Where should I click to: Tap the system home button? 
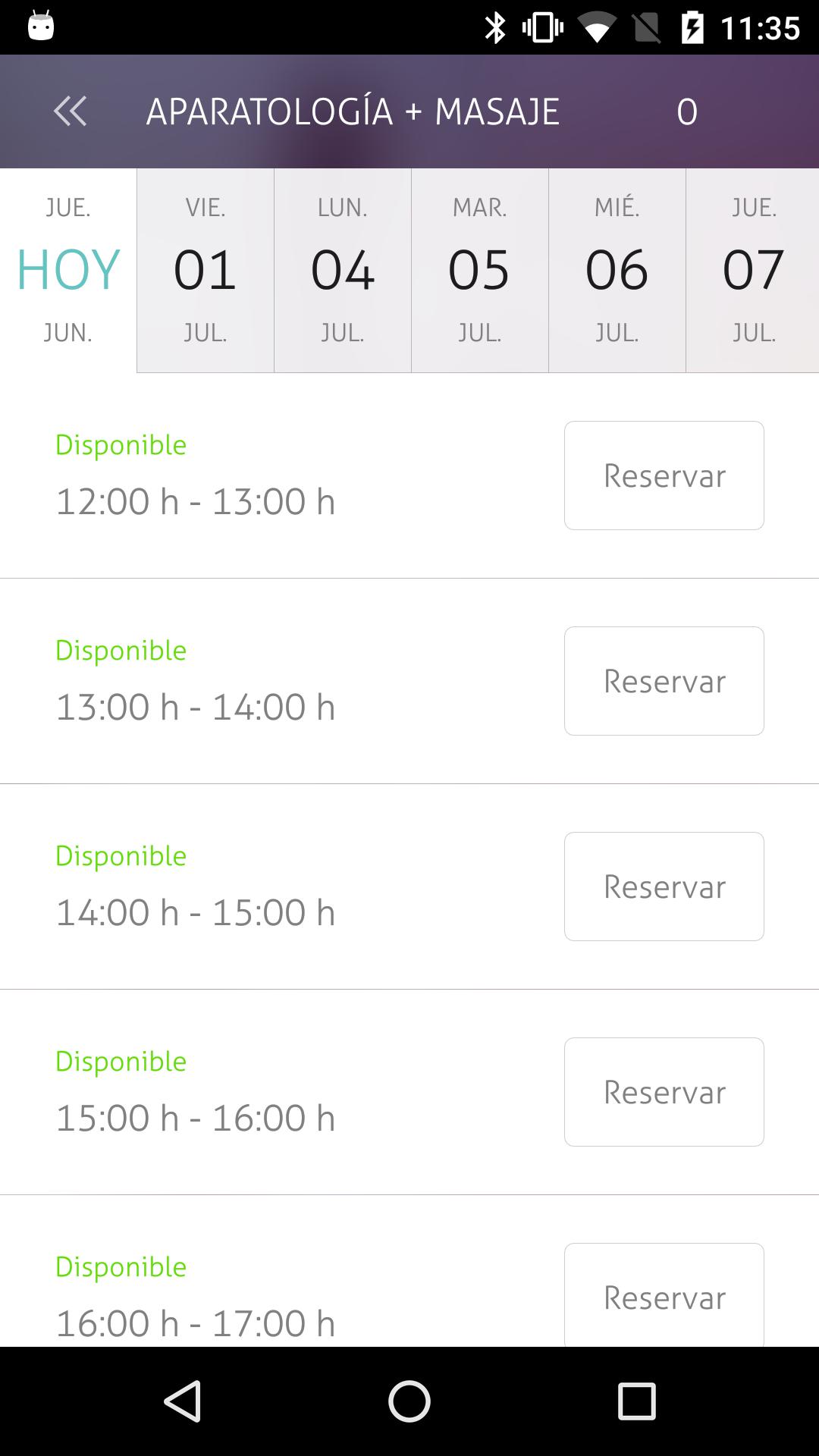click(x=409, y=1401)
